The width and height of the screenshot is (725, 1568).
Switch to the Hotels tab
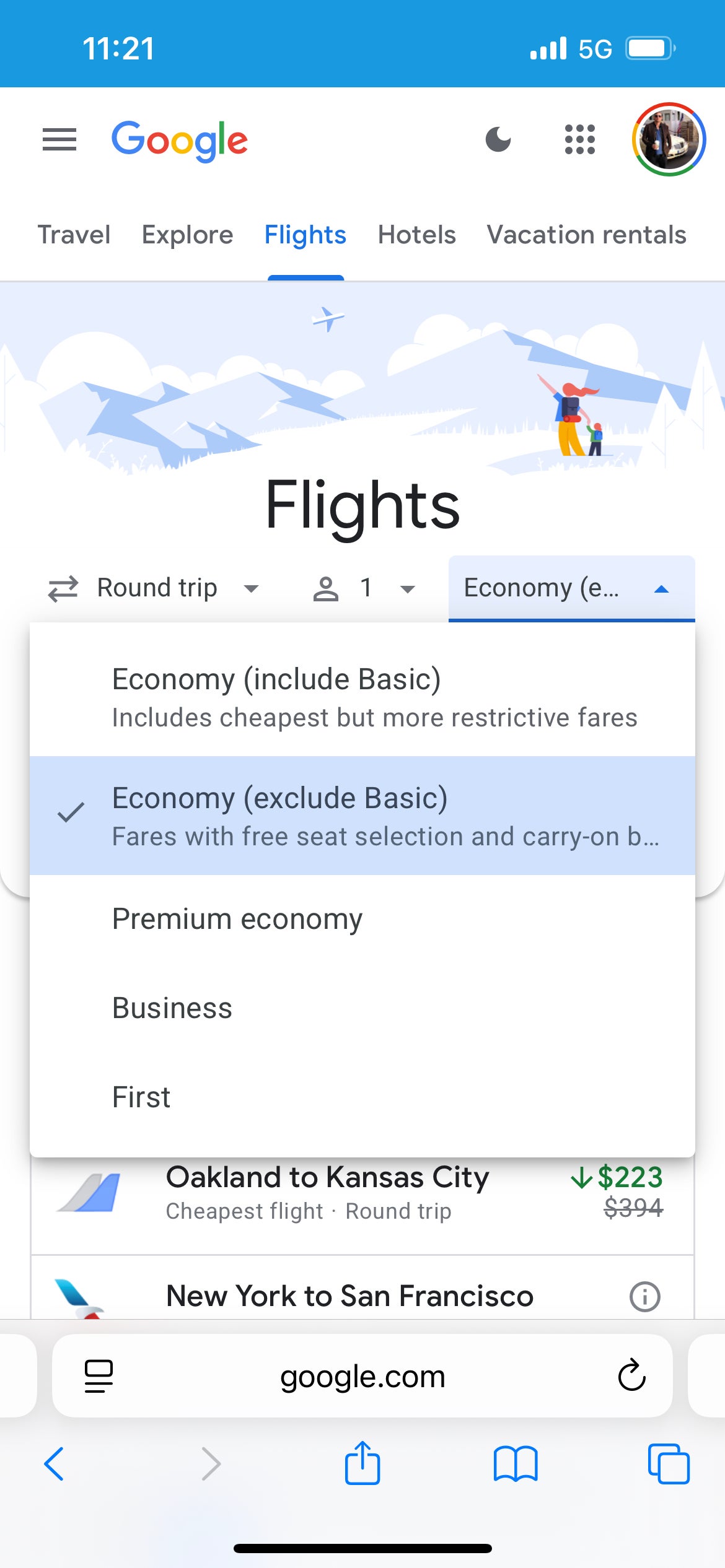coord(416,235)
